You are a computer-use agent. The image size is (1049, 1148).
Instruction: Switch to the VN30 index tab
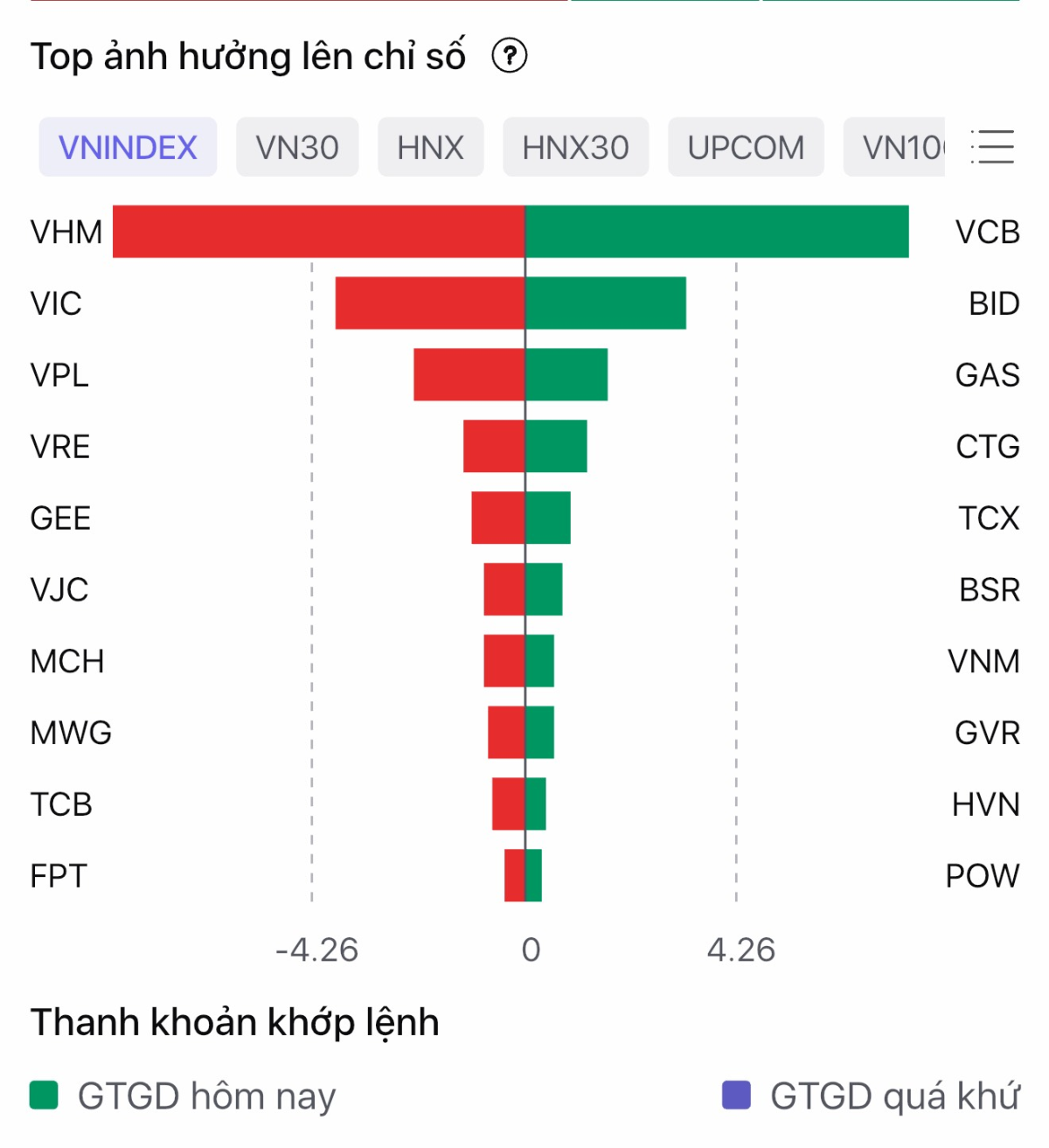tap(296, 147)
